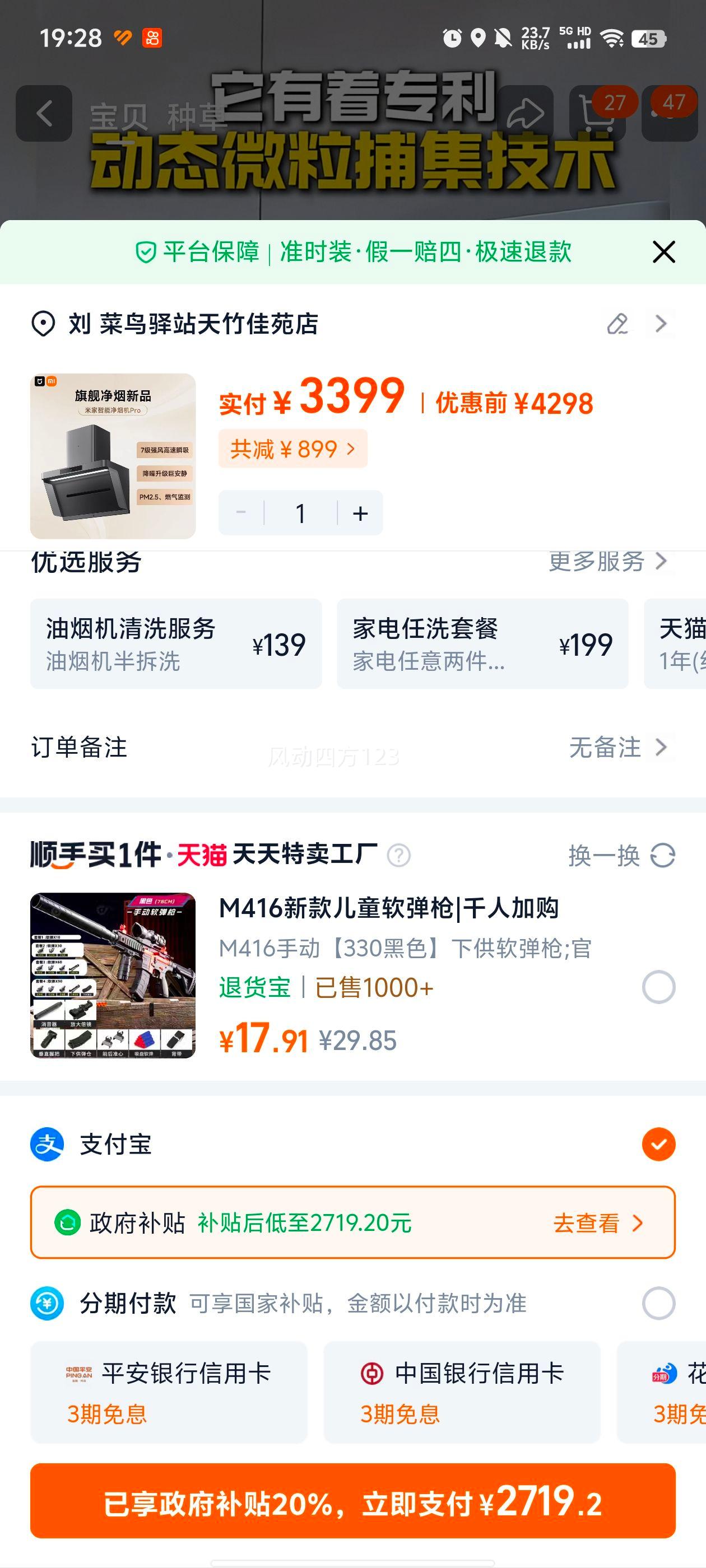Select the 家电任洗套餐 ¥199 option
Viewport: 706px width, 1568px height.
pos(482,643)
